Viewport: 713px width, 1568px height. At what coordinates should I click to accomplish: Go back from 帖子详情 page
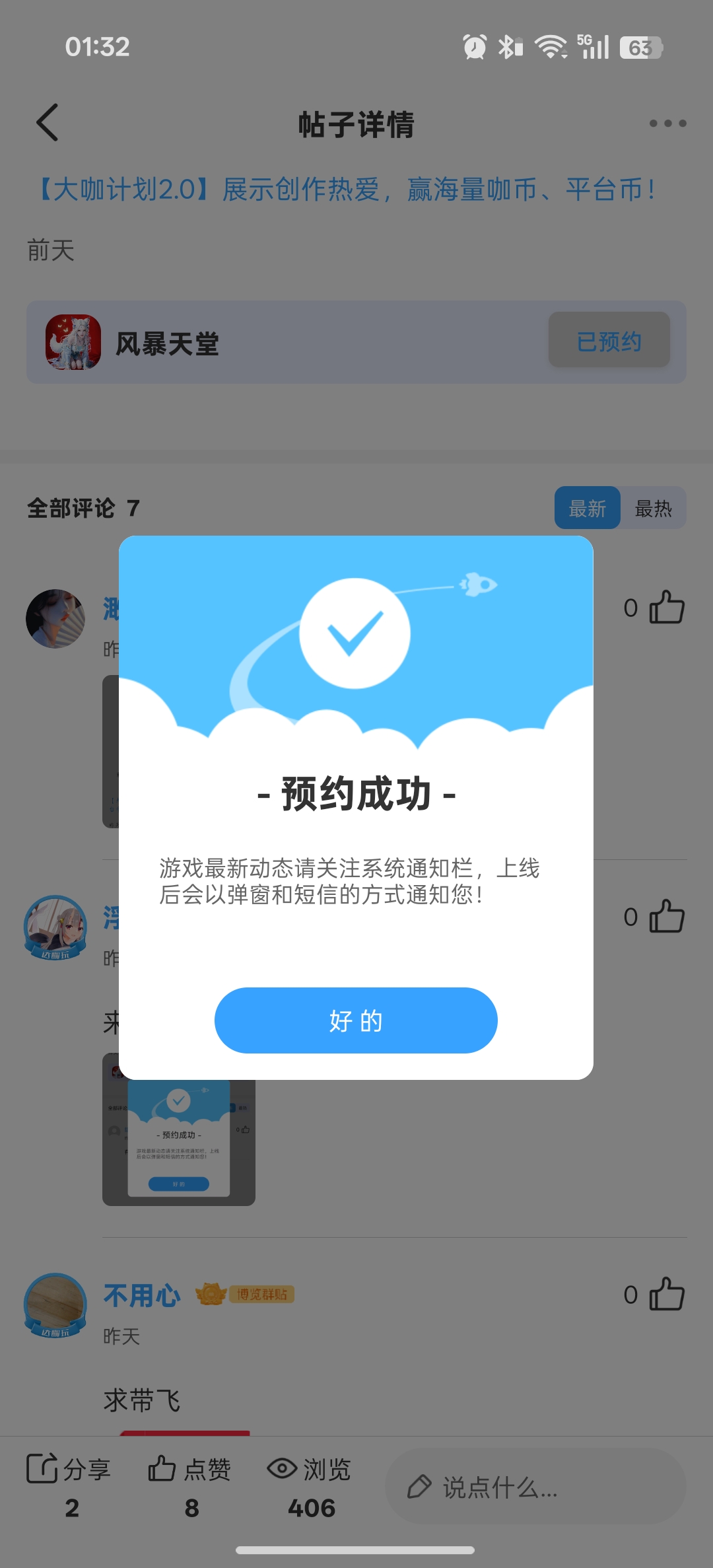(x=48, y=123)
